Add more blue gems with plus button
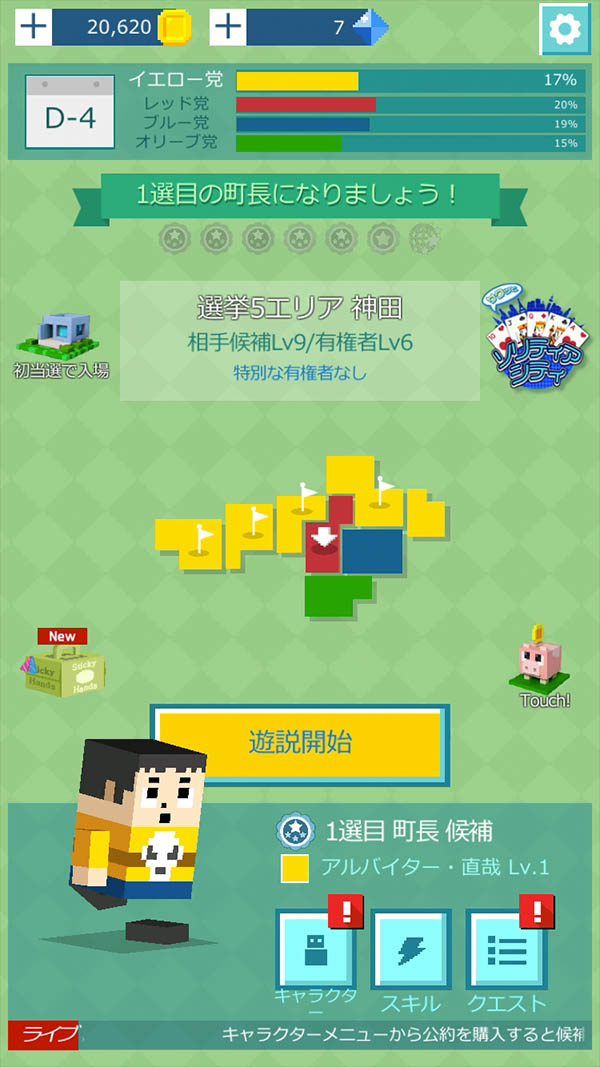 [x=228, y=27]
